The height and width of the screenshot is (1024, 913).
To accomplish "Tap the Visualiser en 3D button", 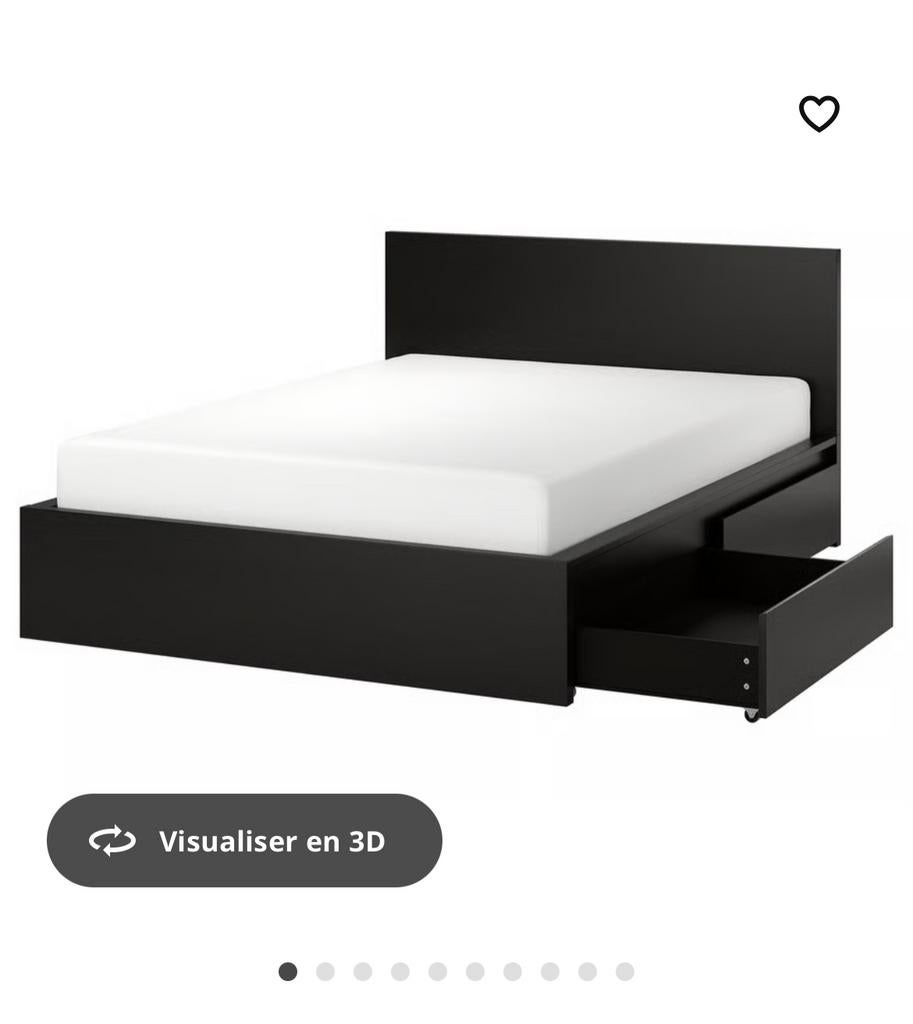I will (x=244, y=840).
